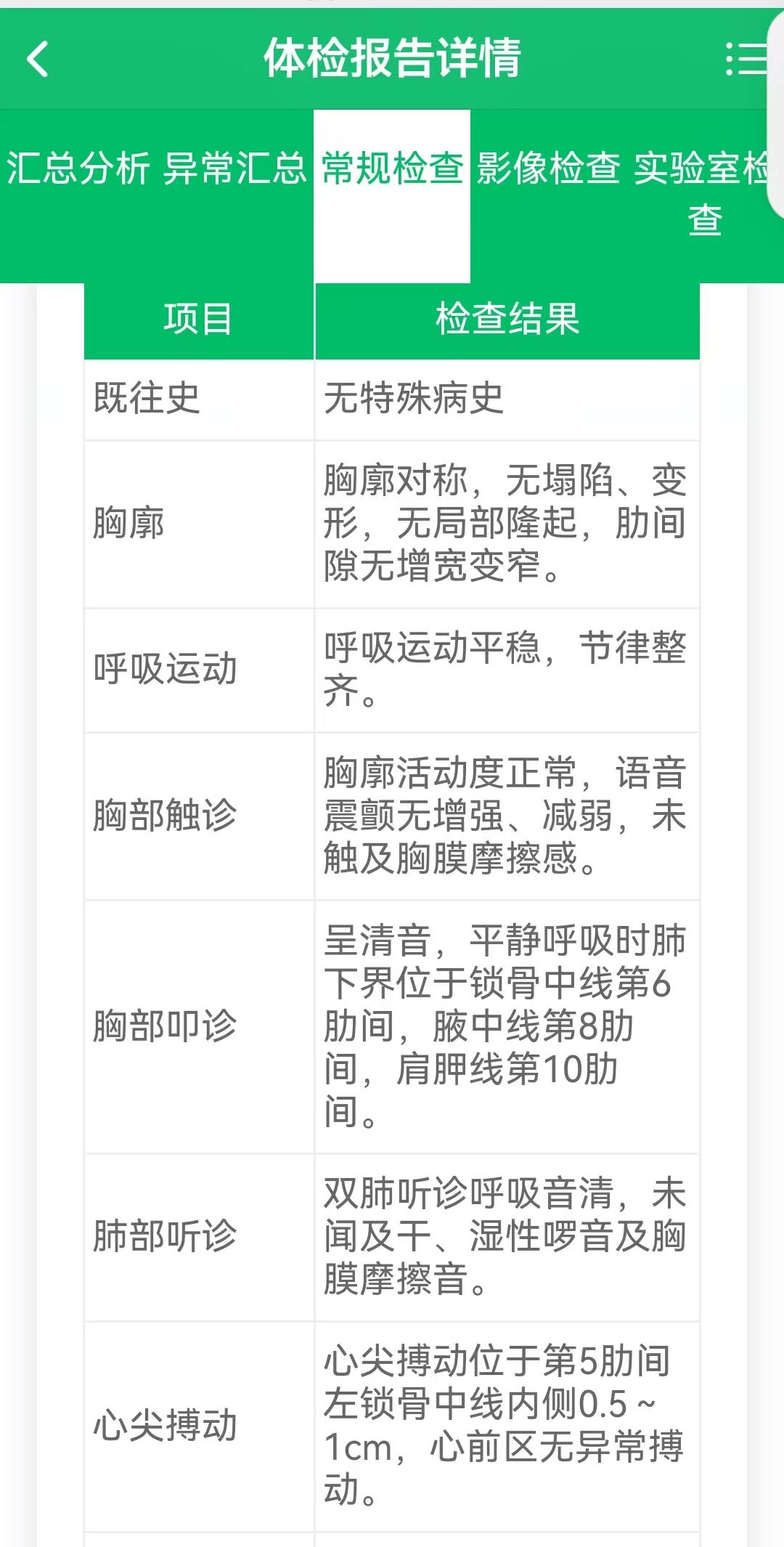Viewport: 784px width, 1547px height.
Task: Open the 胸部叩诊 result cell
Action: coord(508,1024)
